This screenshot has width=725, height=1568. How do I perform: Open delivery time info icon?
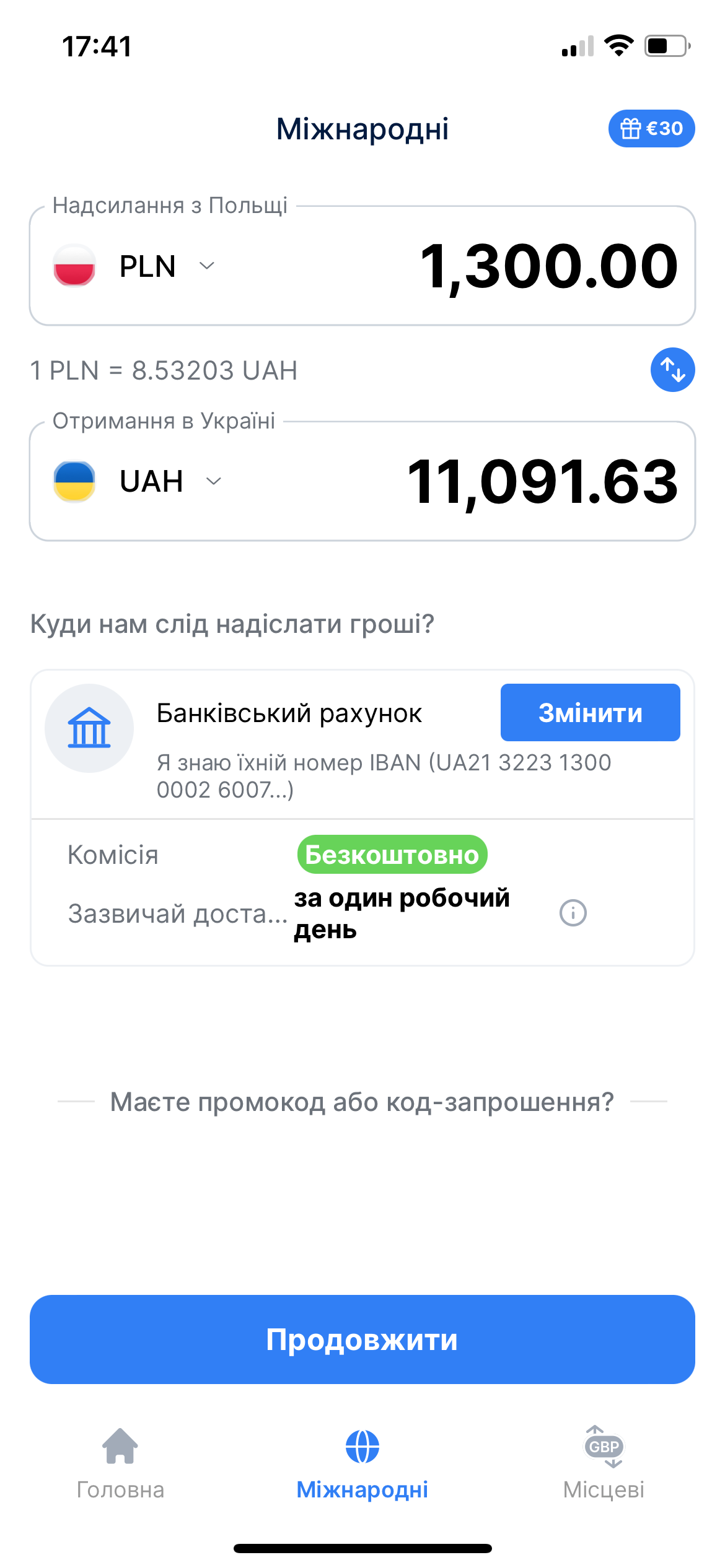[573, 913]
